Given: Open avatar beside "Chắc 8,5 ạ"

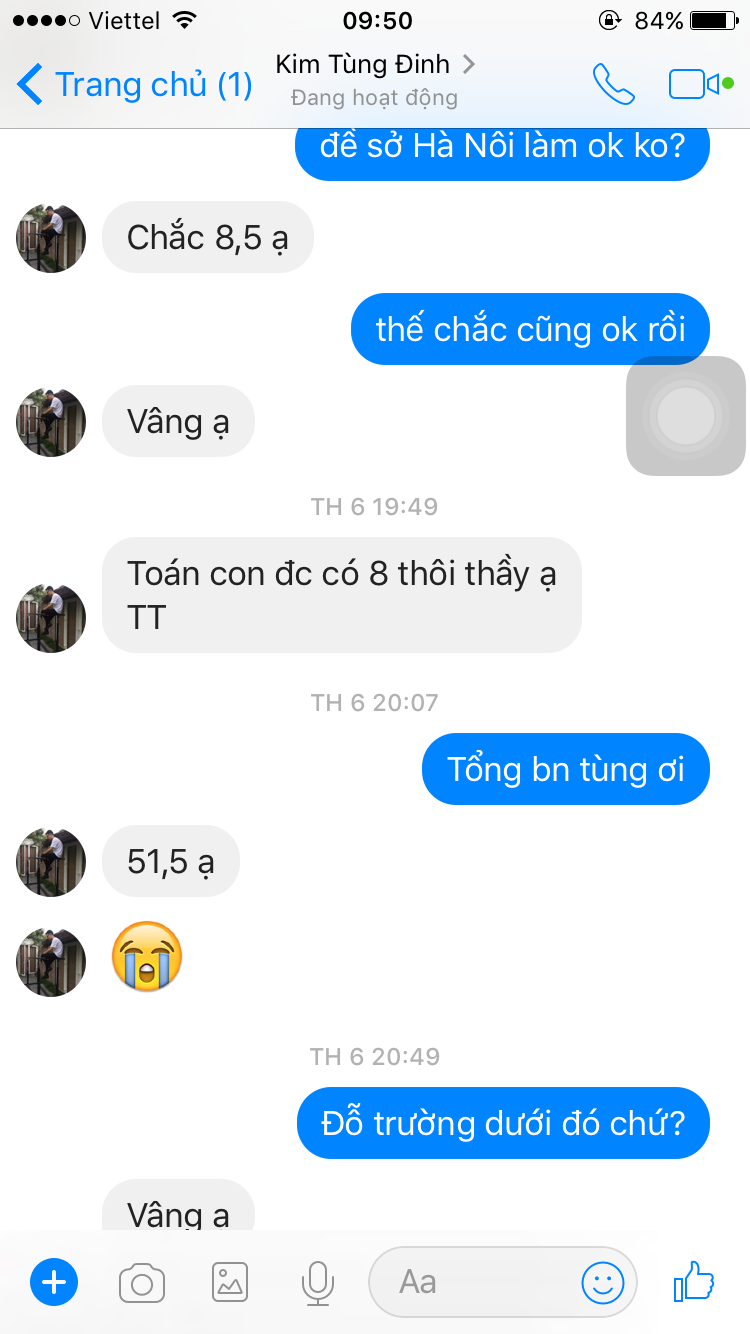Looking at the screenshot, I should [51, 238].
